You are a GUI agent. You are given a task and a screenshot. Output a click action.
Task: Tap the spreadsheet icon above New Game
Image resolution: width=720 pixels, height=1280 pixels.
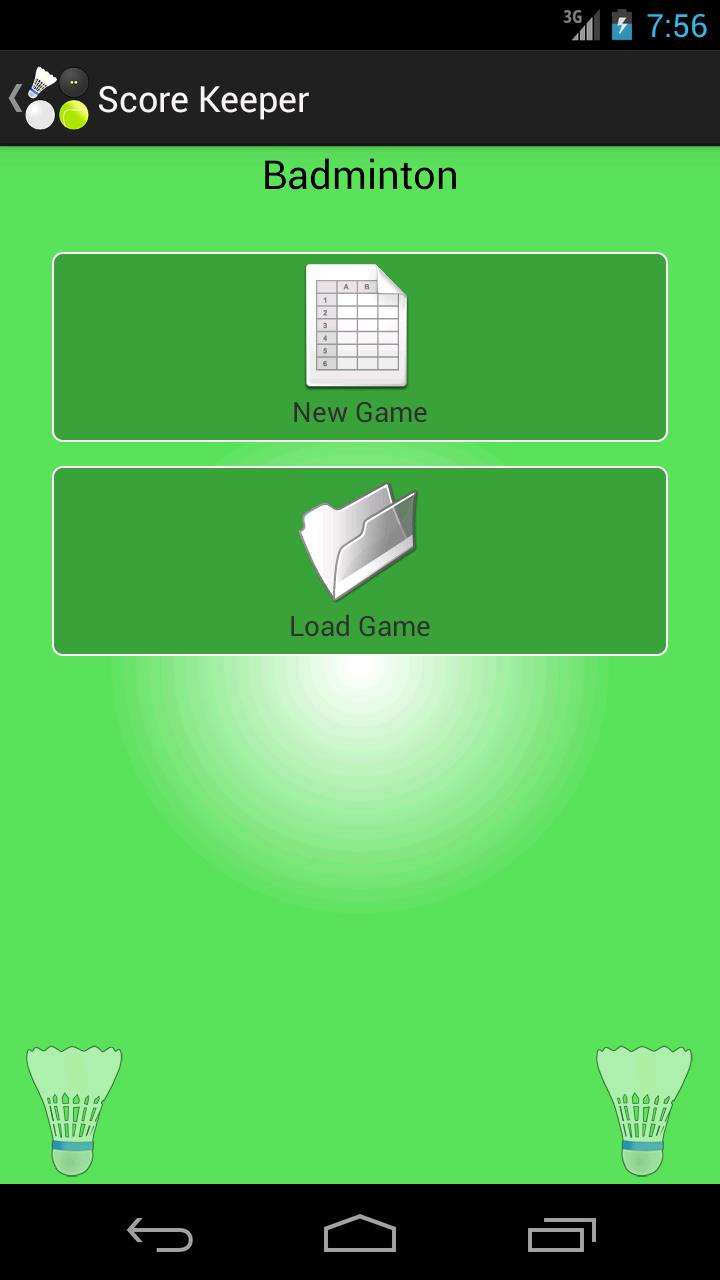click(357, 327)
